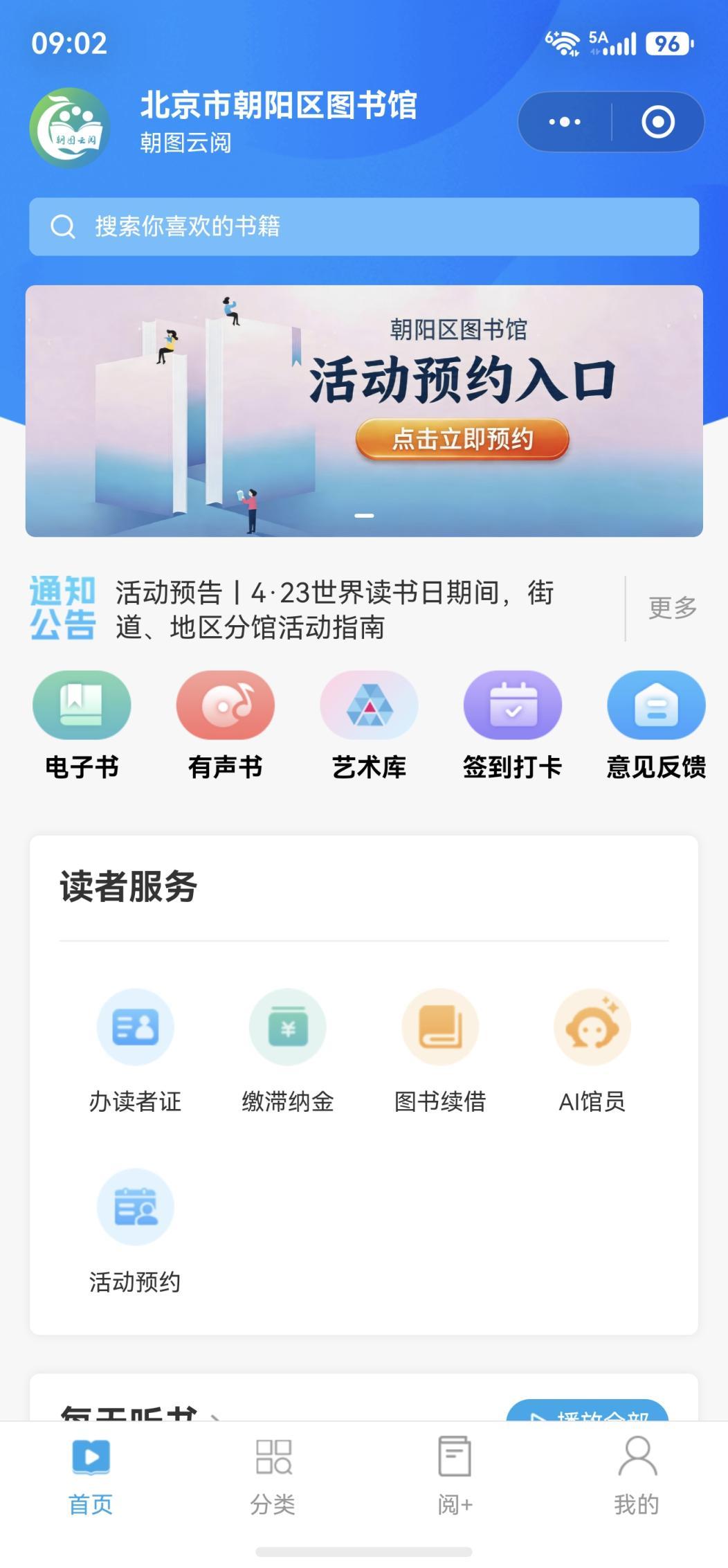Click the 搜索你喜欢的书籍 search field

[x=364, y=226]
